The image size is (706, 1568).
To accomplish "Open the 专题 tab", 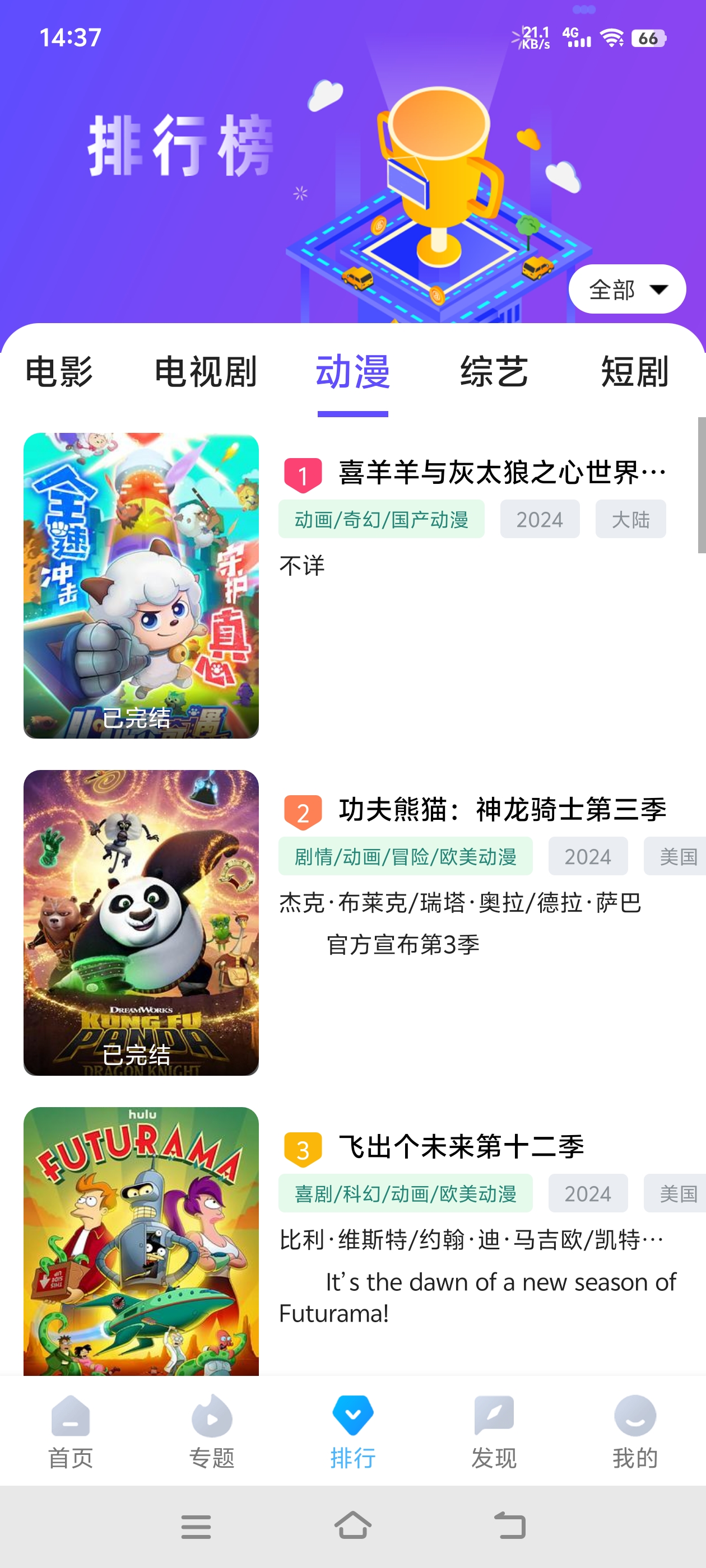I will coord(211,1431).
